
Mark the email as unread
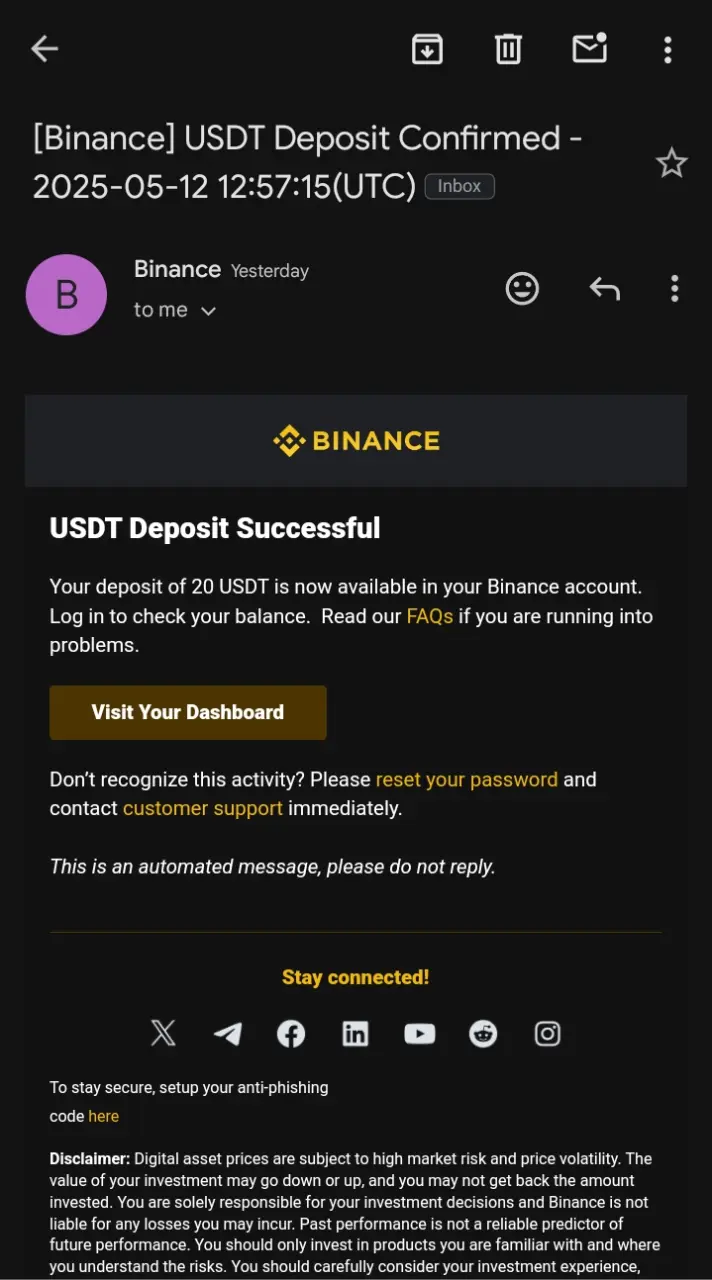coord(589,48)
